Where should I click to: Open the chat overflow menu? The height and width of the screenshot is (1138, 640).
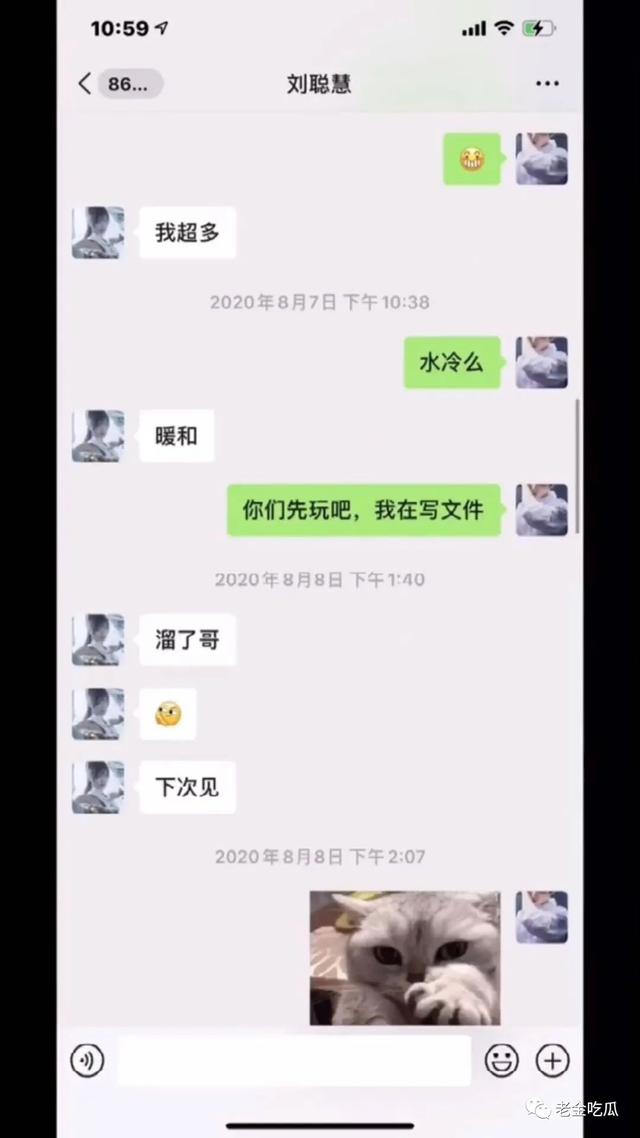pyautogui.click(x=547, y=84)
